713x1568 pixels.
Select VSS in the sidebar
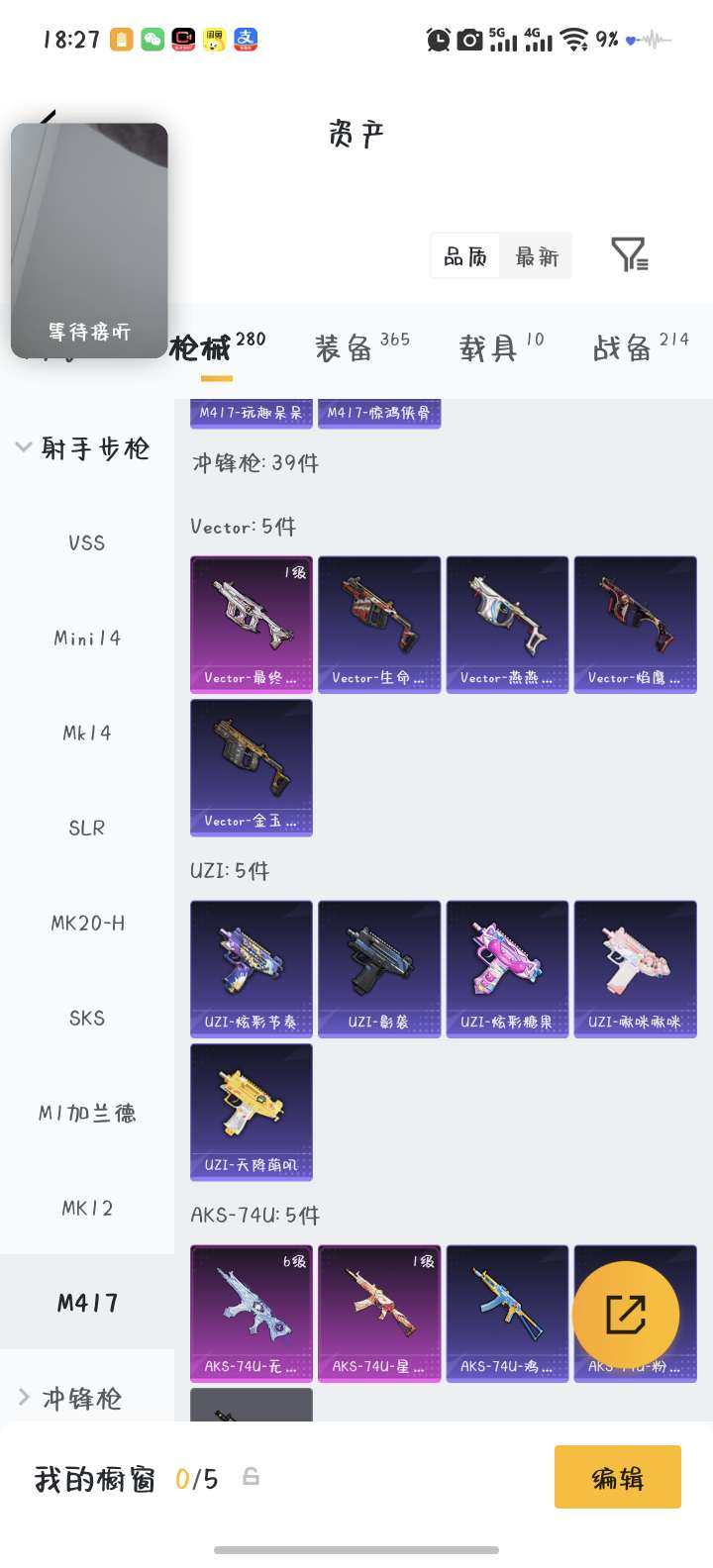tap(87, 543)
